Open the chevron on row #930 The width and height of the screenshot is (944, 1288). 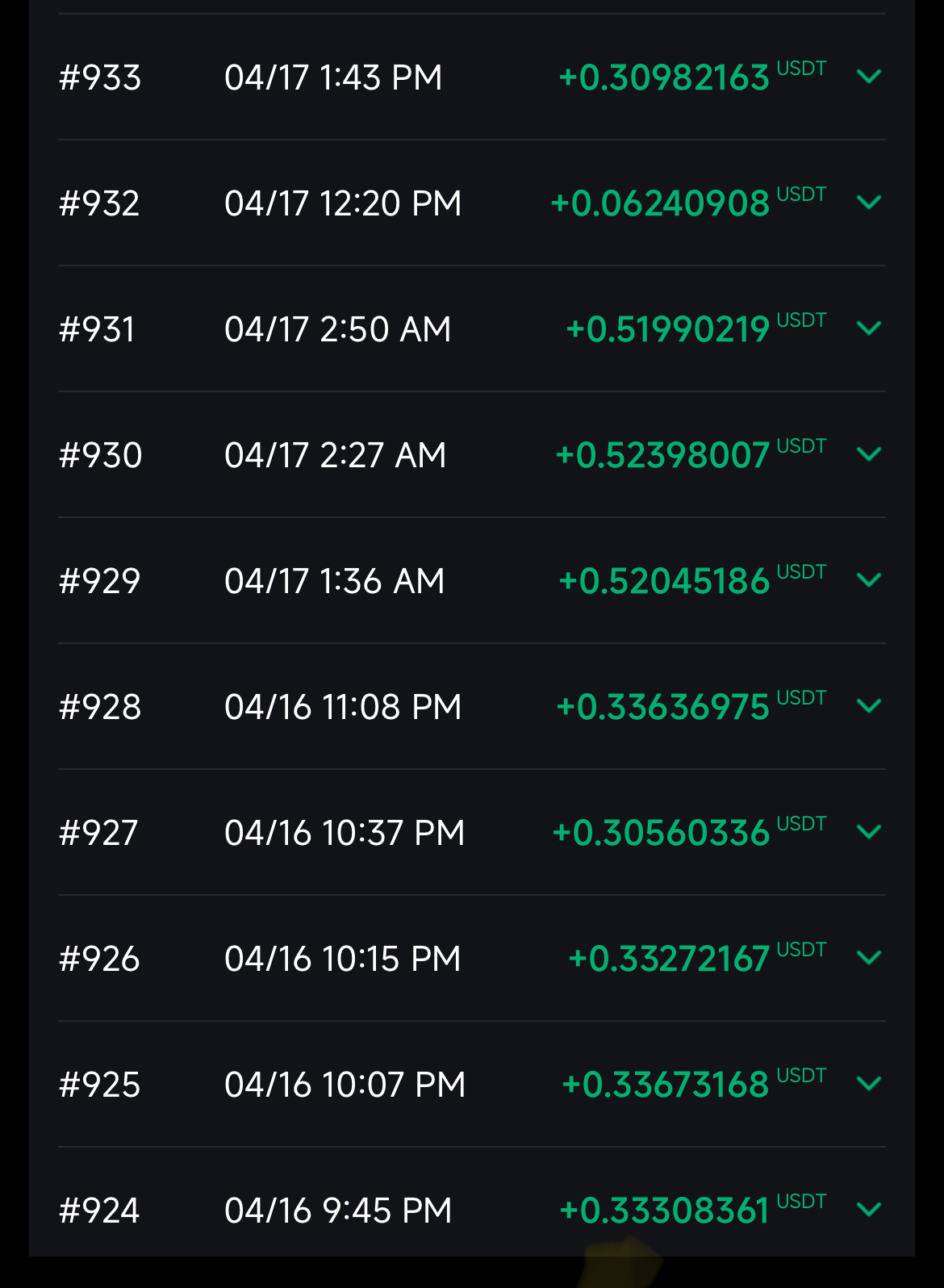point(868,454)
